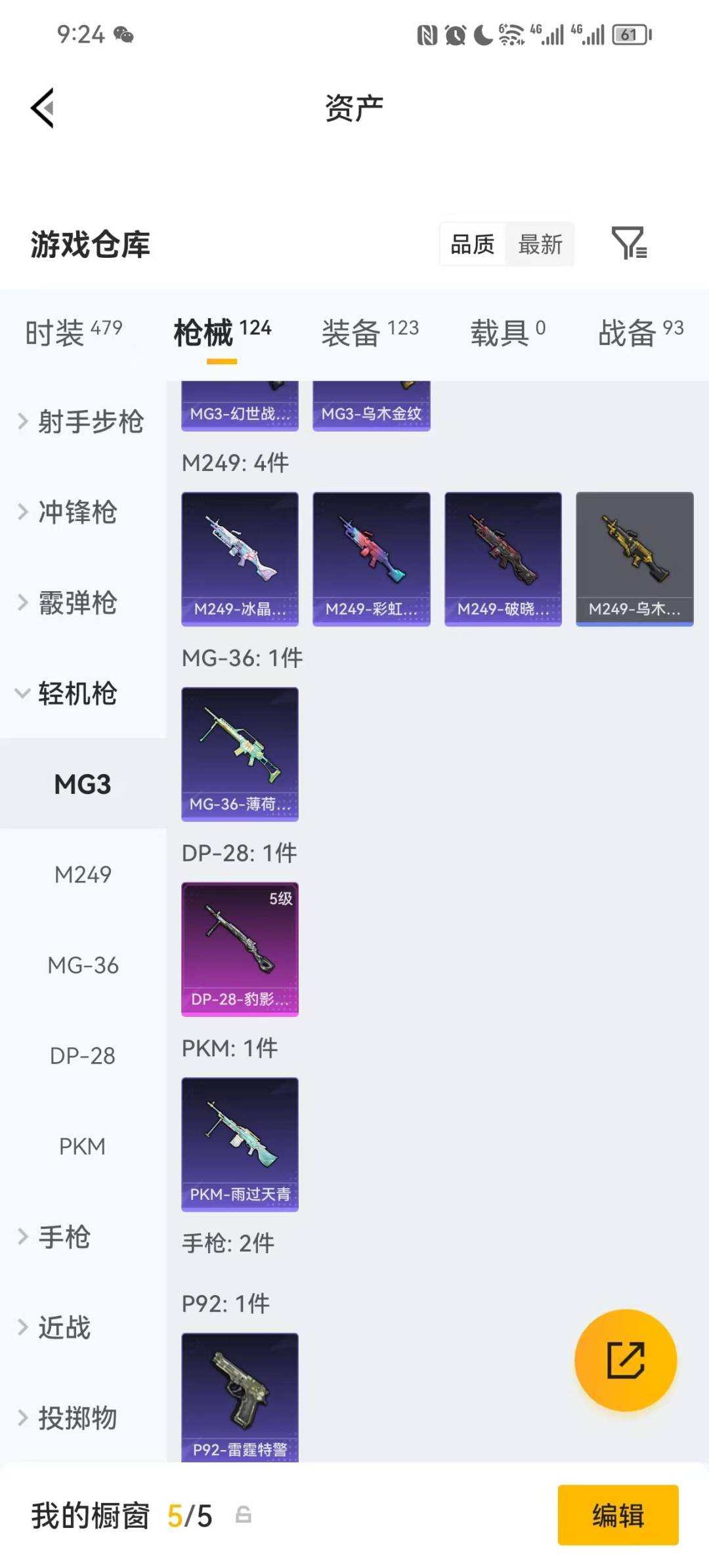709x1568 pixels.
Task: Tap the back arrow at top left
Action: [x=41, y=107]
